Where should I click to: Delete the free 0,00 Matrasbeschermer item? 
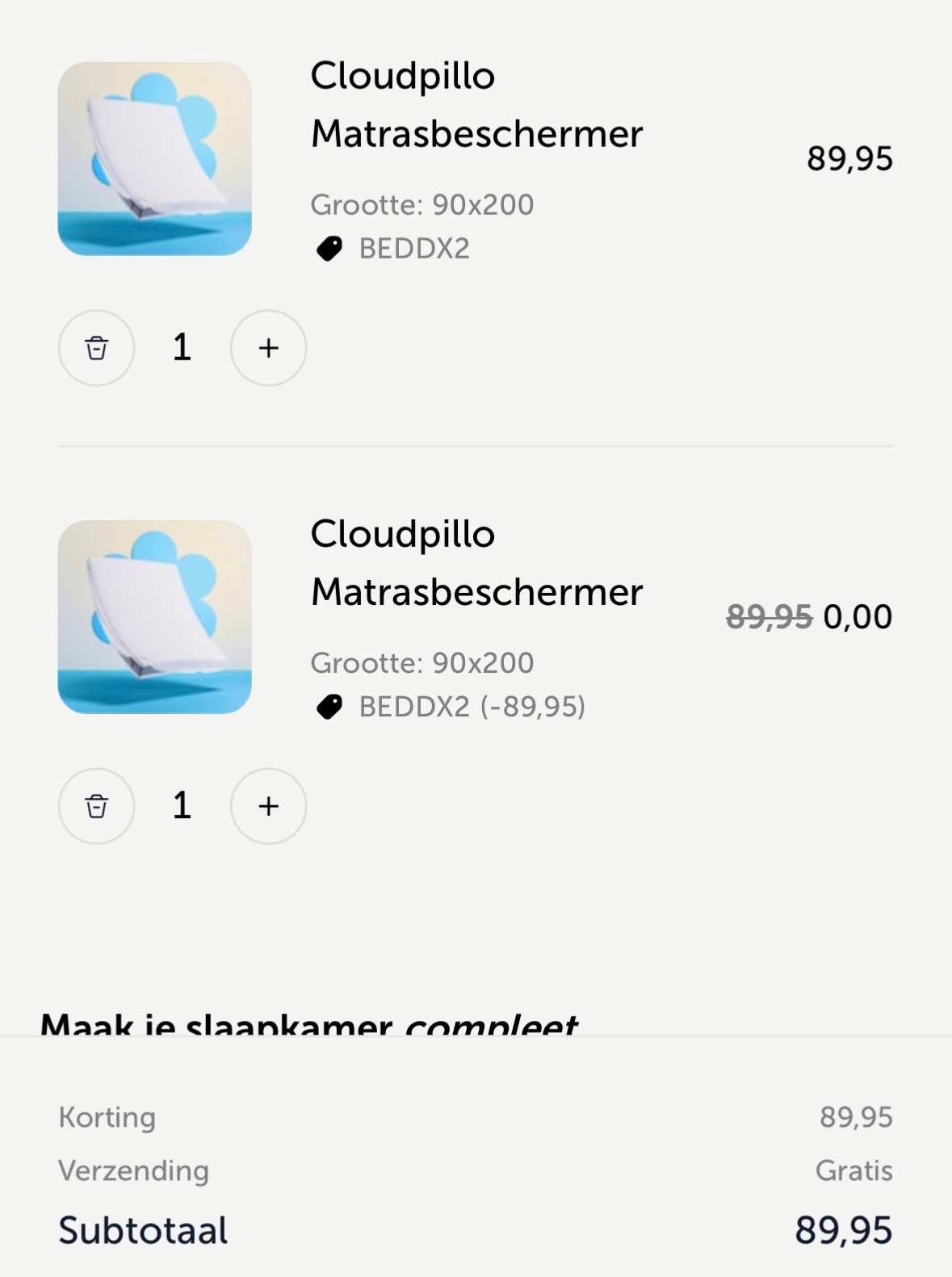pos(96,806)
